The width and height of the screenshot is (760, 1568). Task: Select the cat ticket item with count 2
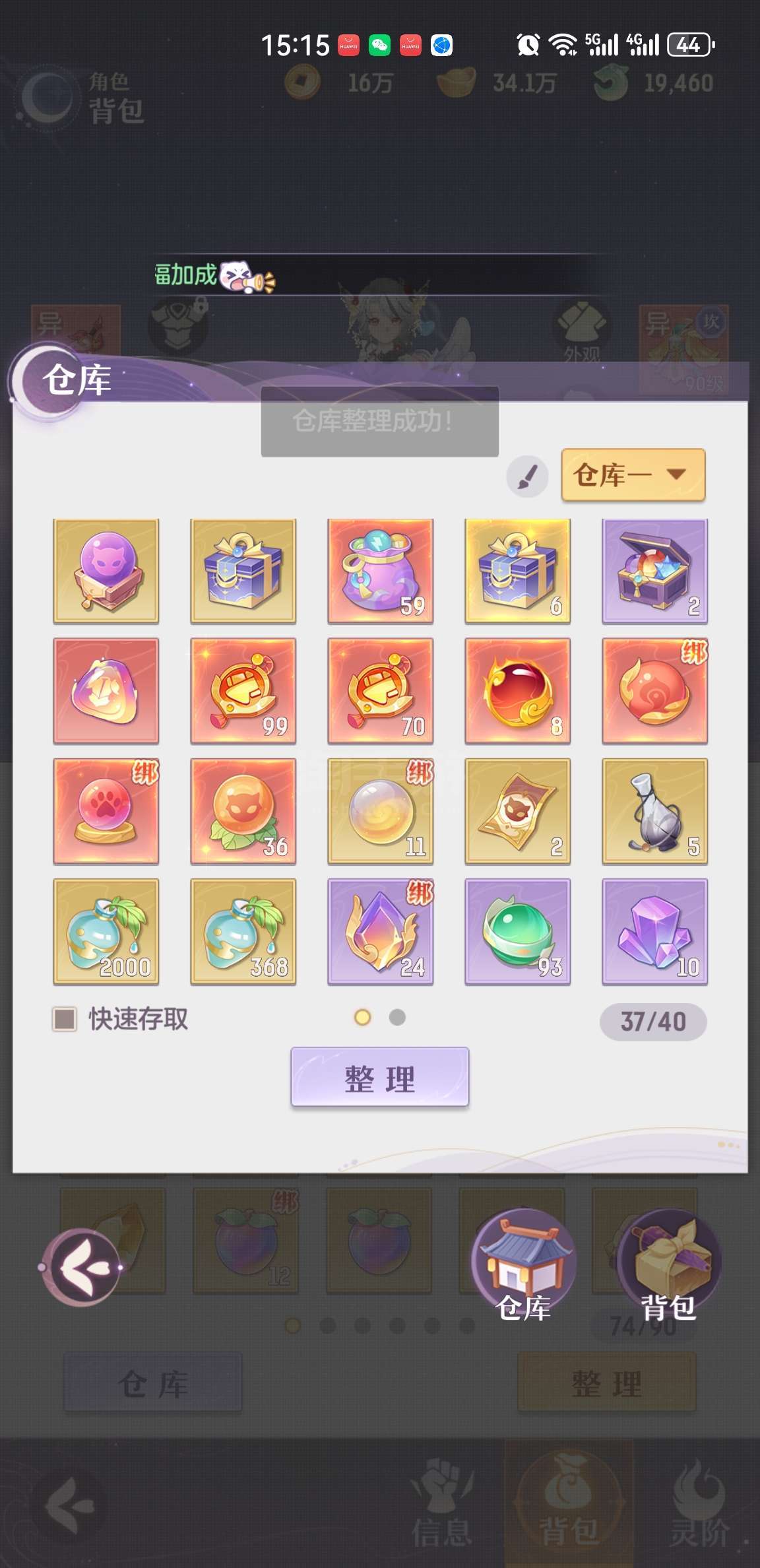click(x=517, y=811)
